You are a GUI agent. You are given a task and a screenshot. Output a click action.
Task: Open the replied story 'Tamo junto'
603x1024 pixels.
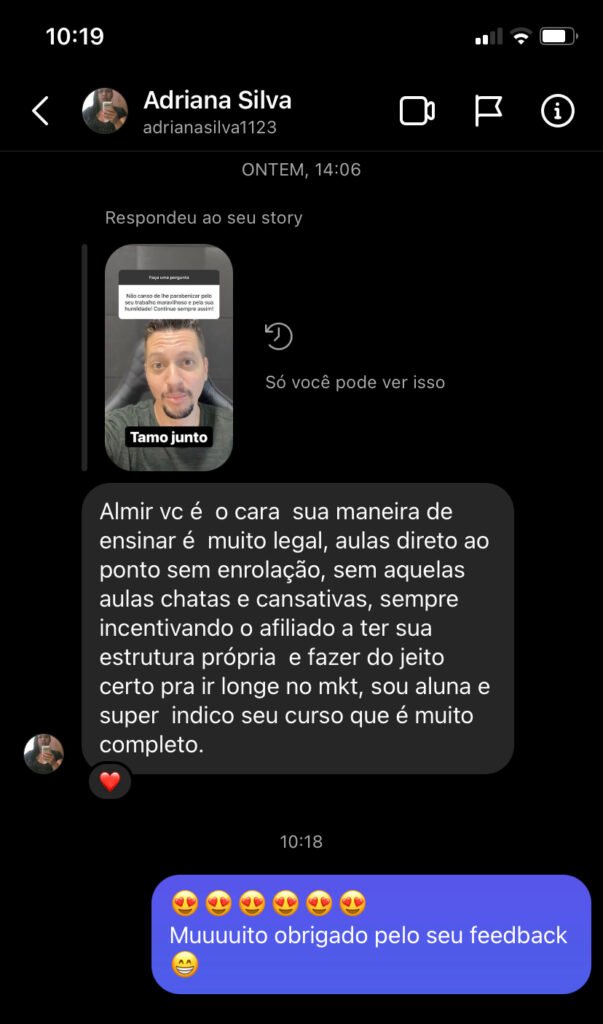pyautogui.click(x=169, y=357)
